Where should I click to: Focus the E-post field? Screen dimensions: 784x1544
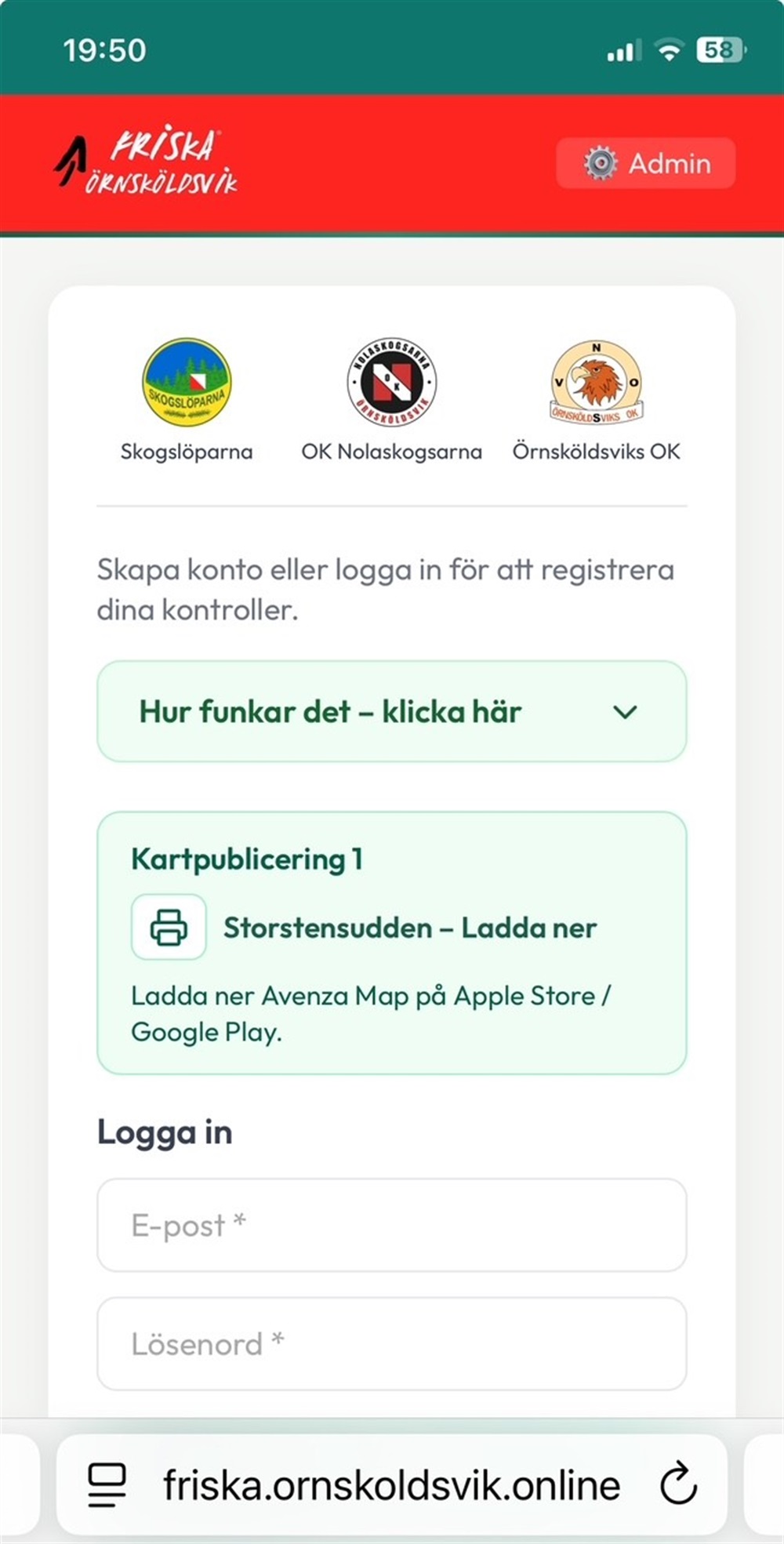(391, 1225)
